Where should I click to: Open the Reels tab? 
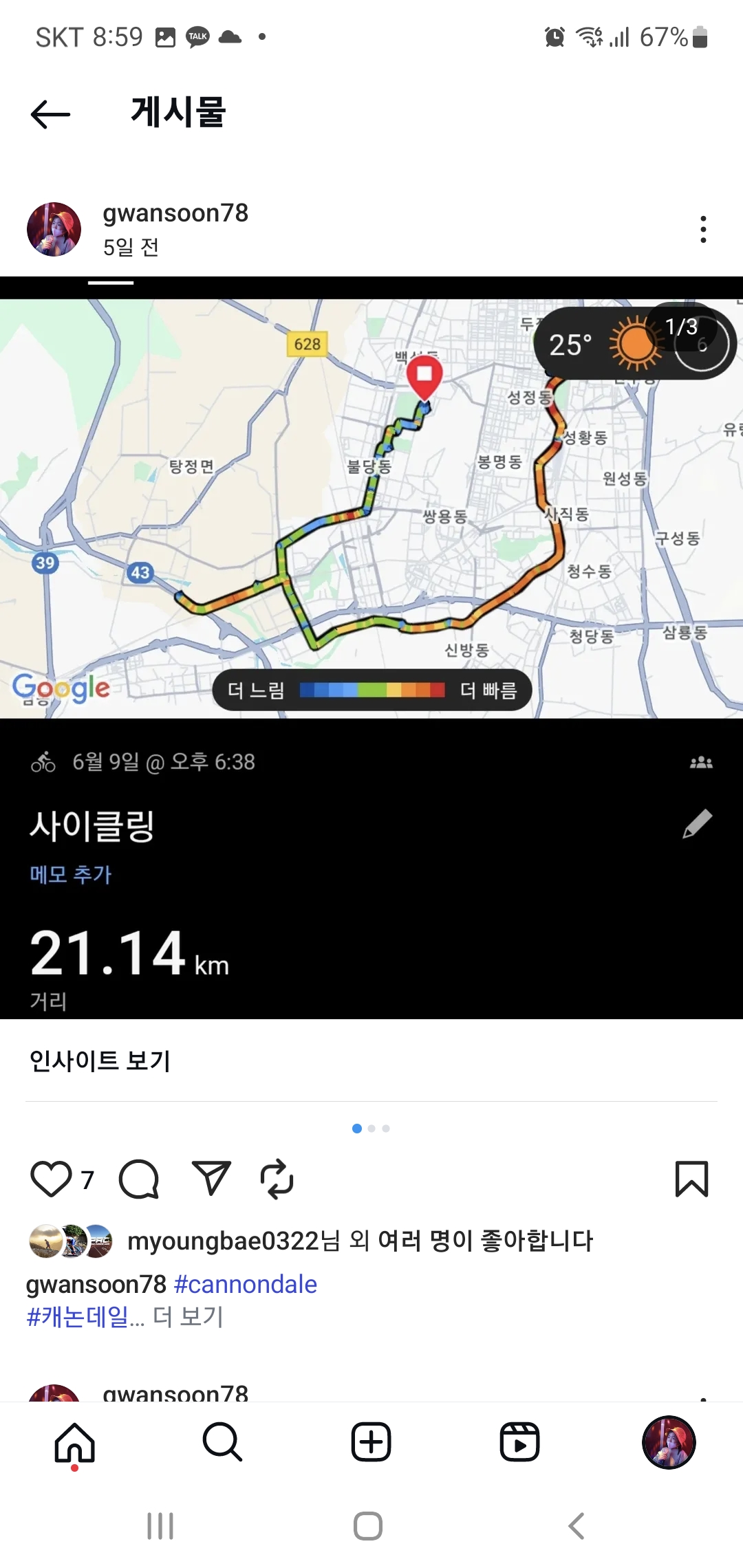point(519,1442)
